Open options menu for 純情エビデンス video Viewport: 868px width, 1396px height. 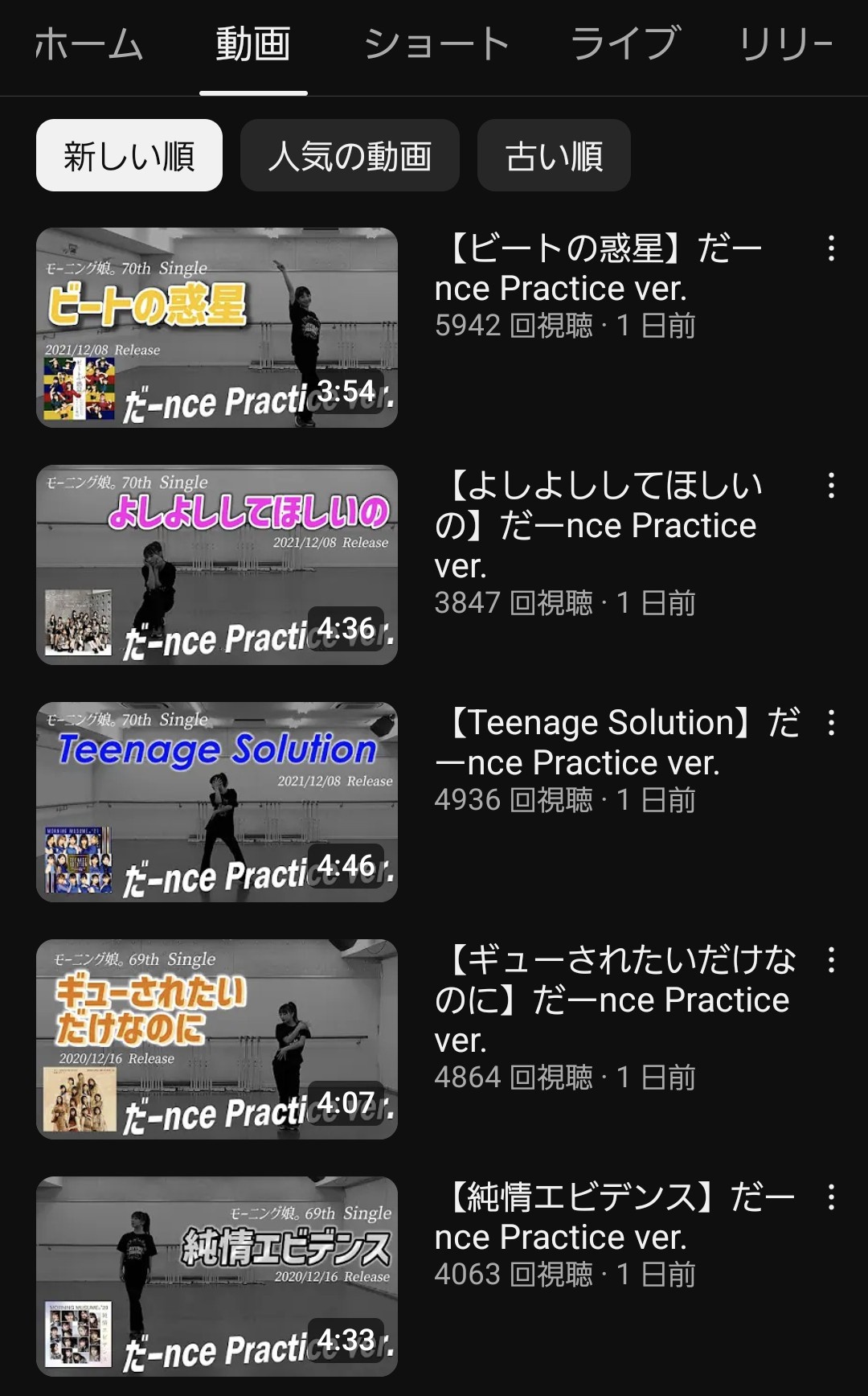(x=831, y=1197)
